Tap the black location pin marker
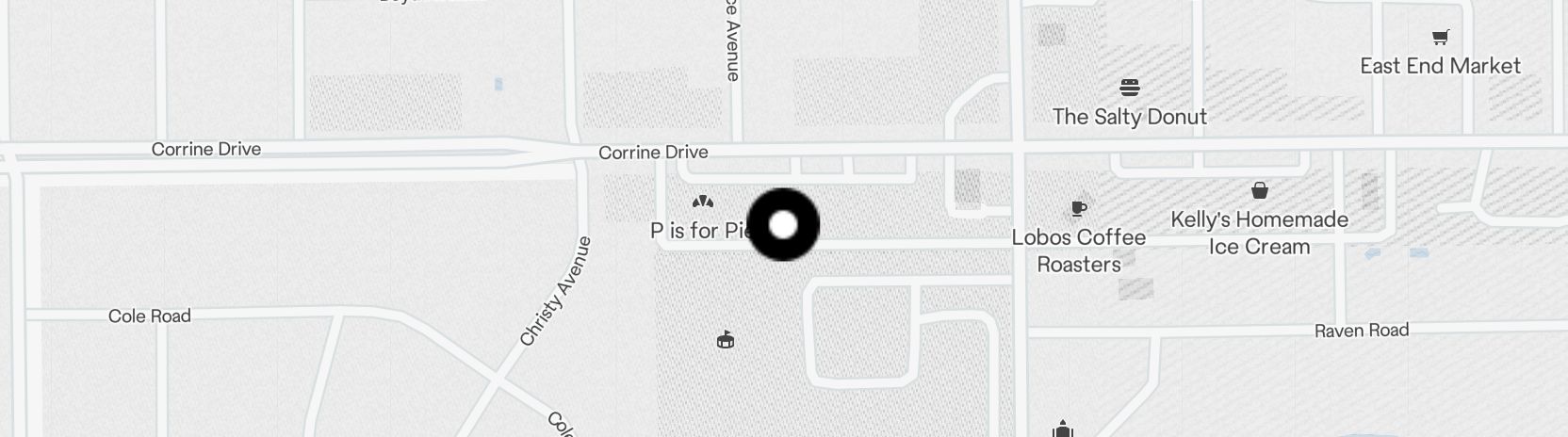1568x437 pixels. (783, 225)
